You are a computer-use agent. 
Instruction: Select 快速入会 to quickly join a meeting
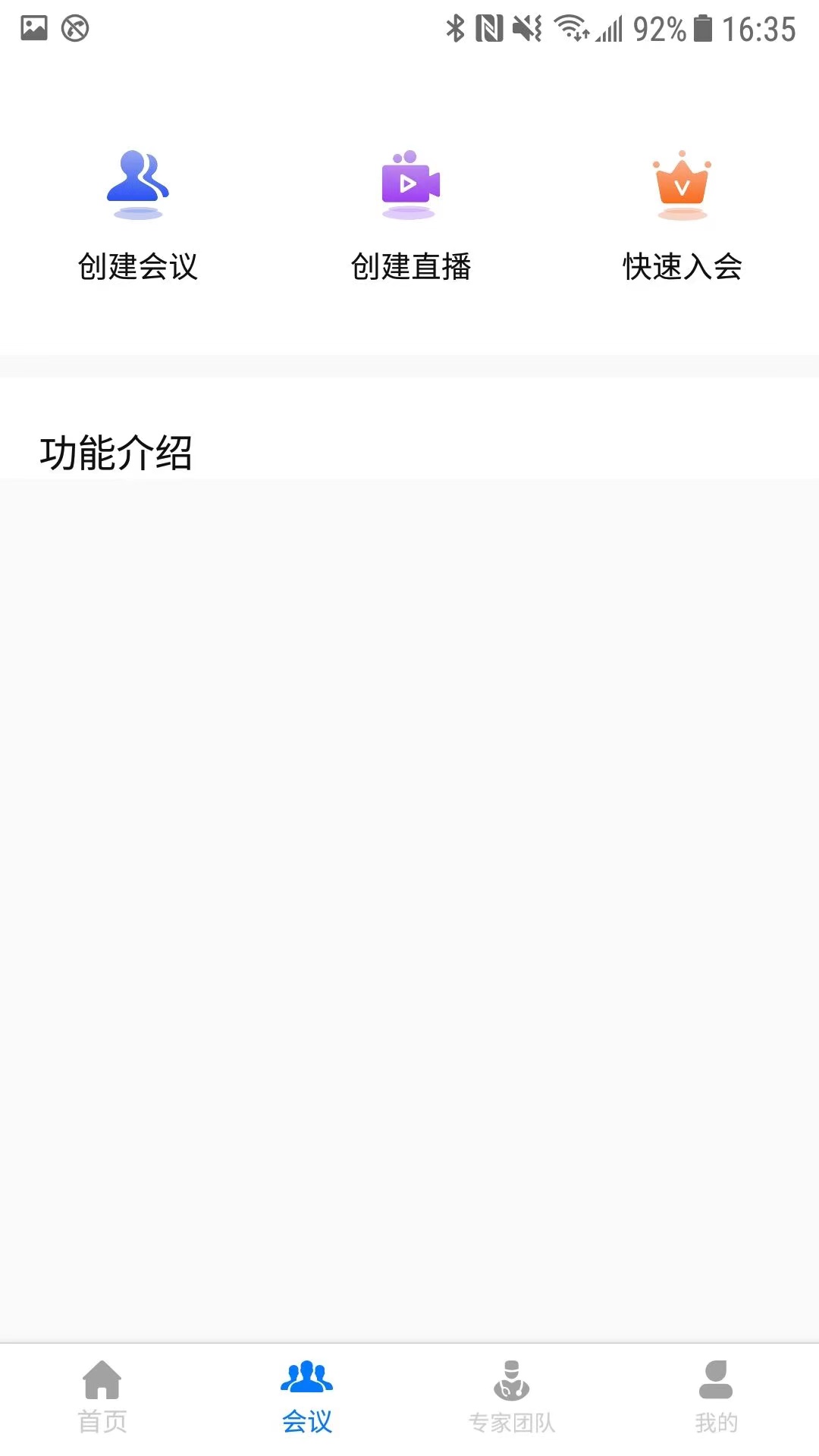682,216
